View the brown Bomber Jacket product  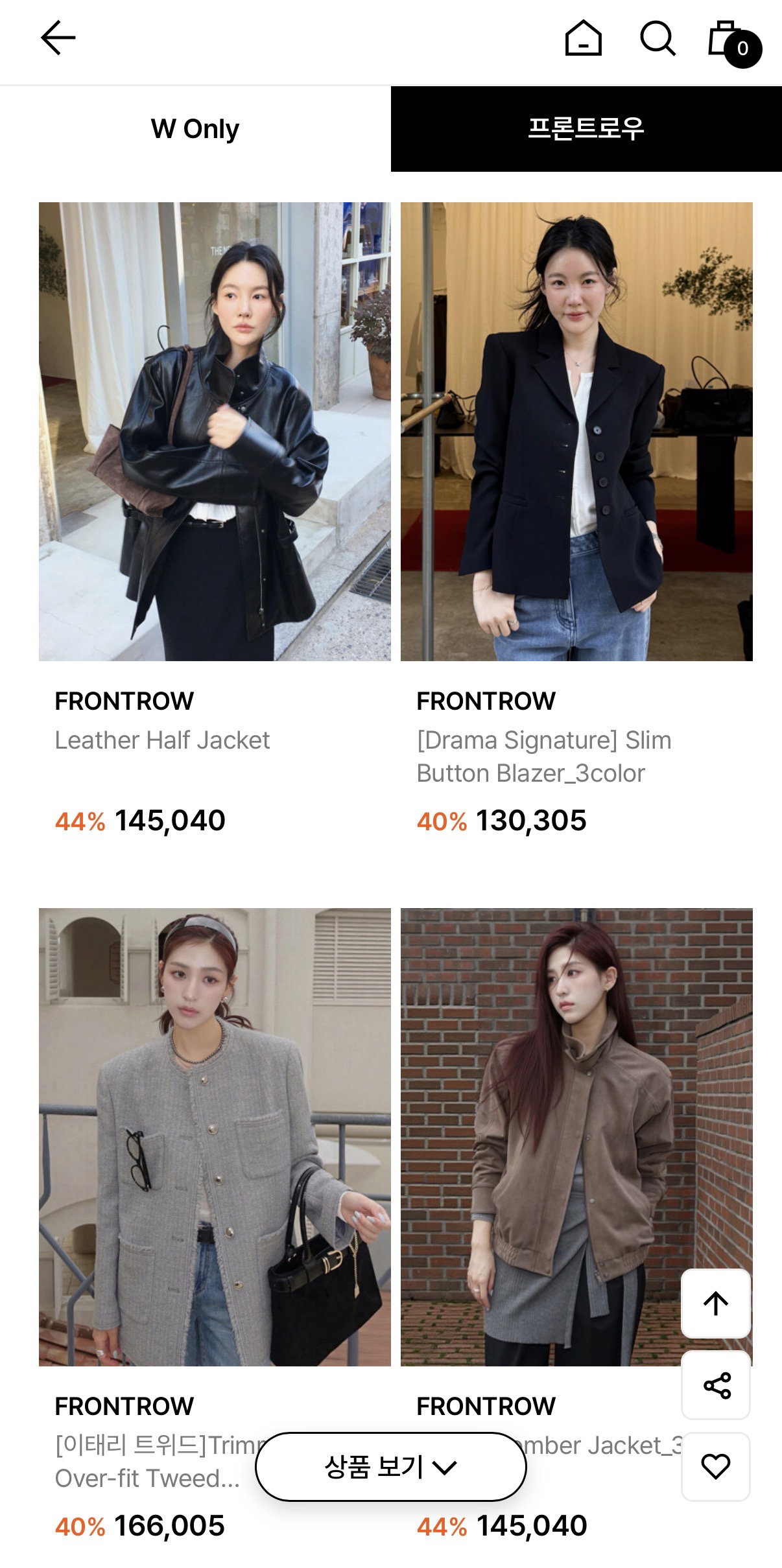tap(576, 1137)
